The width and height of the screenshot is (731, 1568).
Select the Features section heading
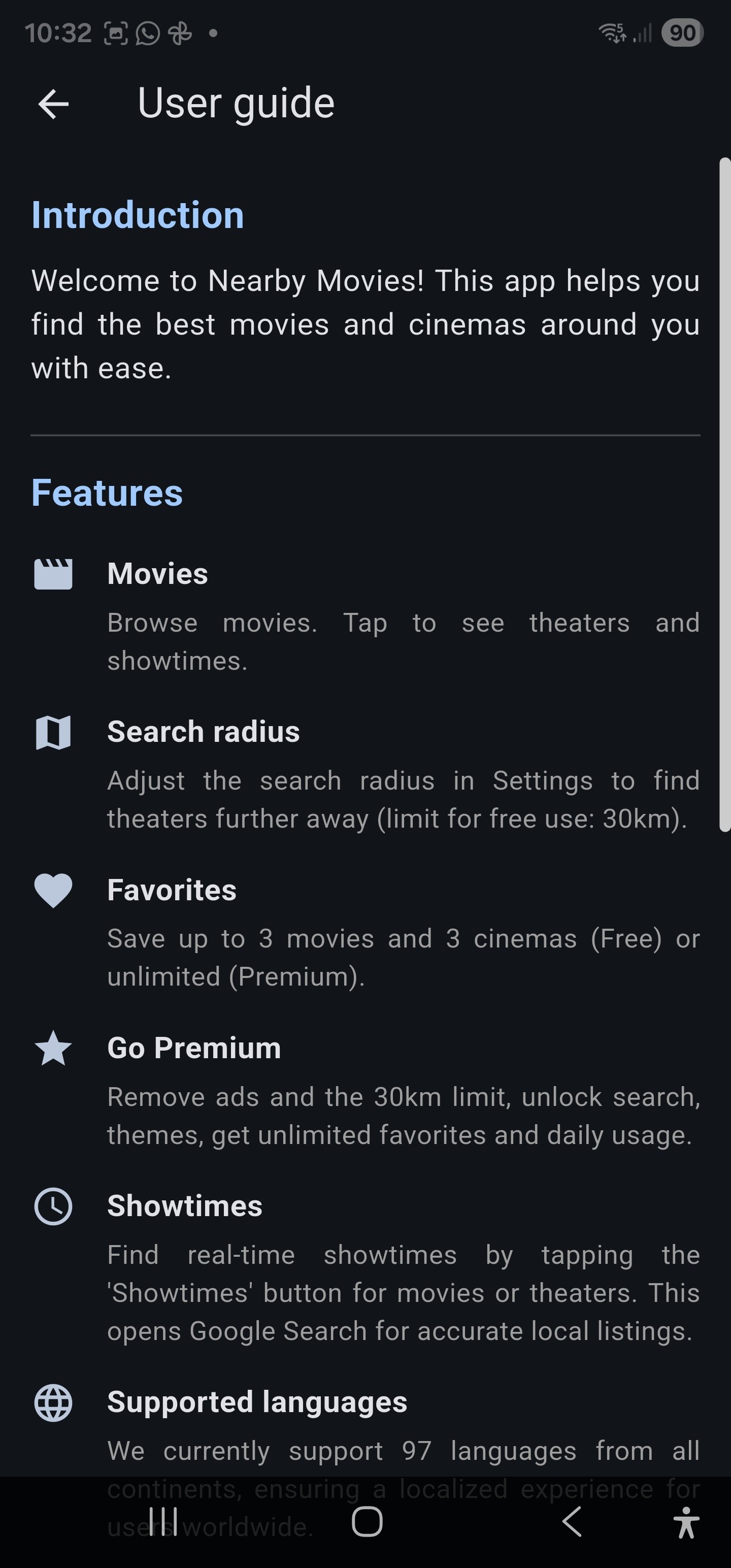tap(108, 494)
